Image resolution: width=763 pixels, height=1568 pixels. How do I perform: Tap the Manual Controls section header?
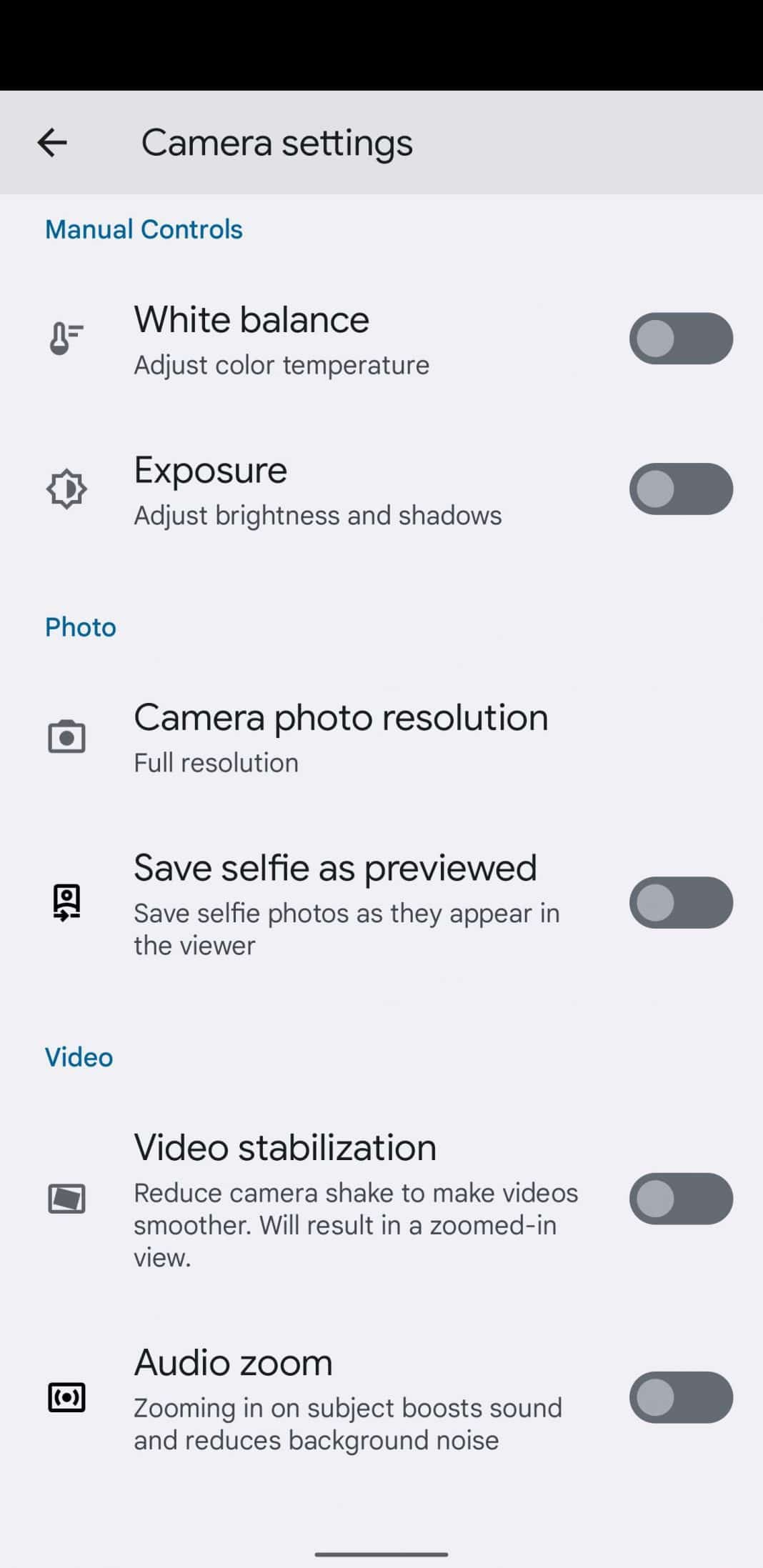click(x=144, y=229)
